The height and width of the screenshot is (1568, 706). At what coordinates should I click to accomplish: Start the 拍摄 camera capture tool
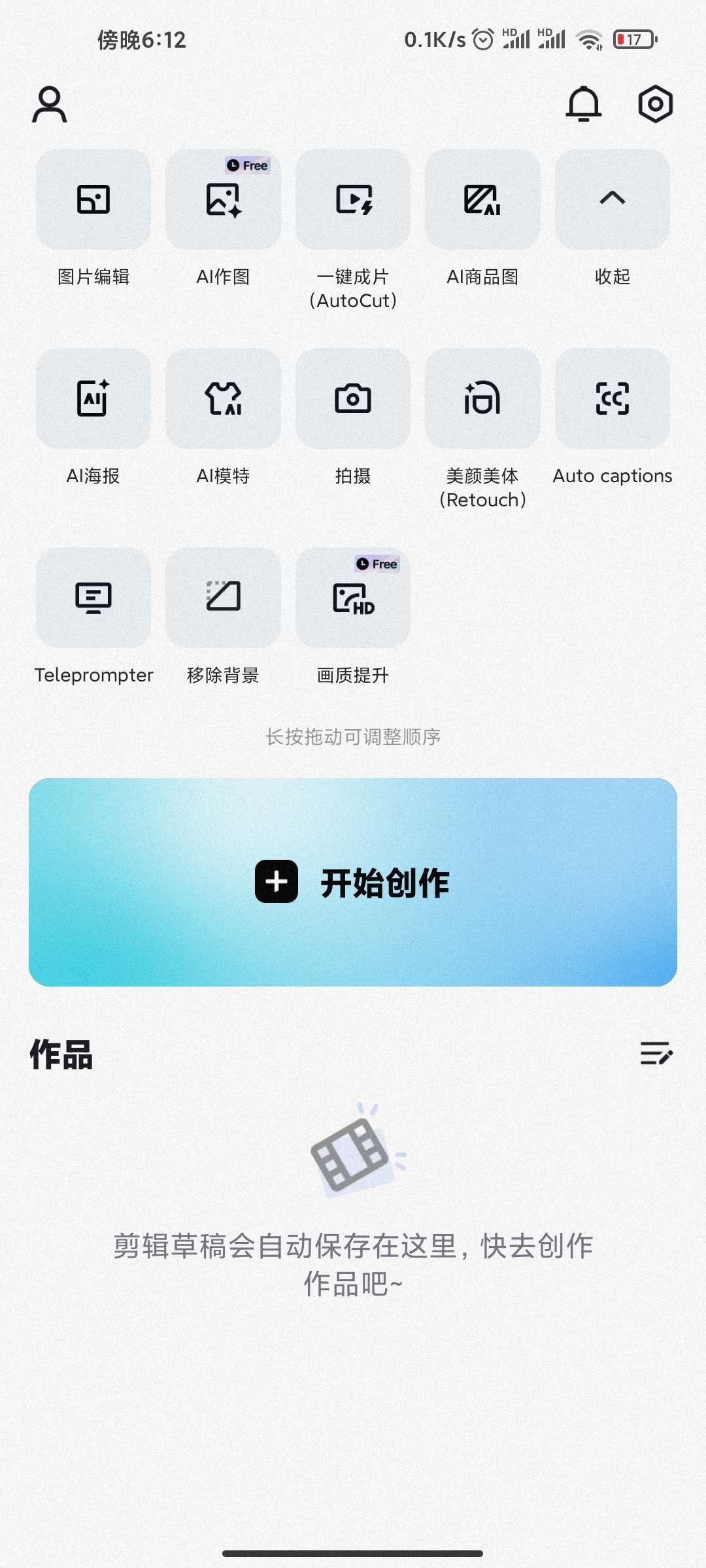click(352, 400)
